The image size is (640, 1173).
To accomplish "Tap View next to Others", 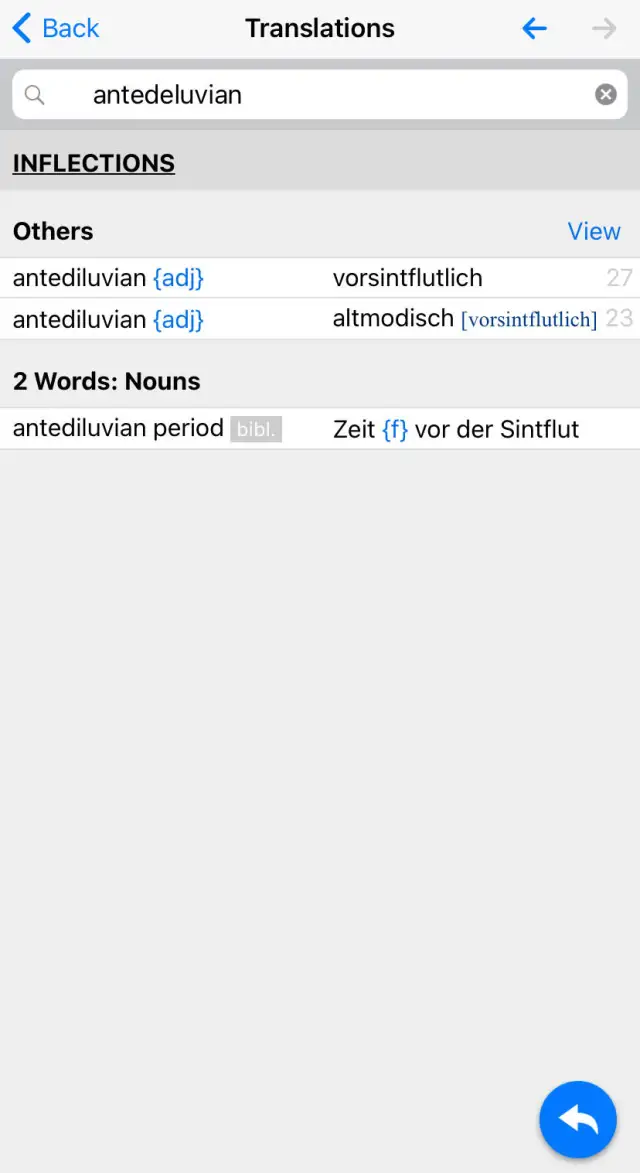I will [594, 231].
